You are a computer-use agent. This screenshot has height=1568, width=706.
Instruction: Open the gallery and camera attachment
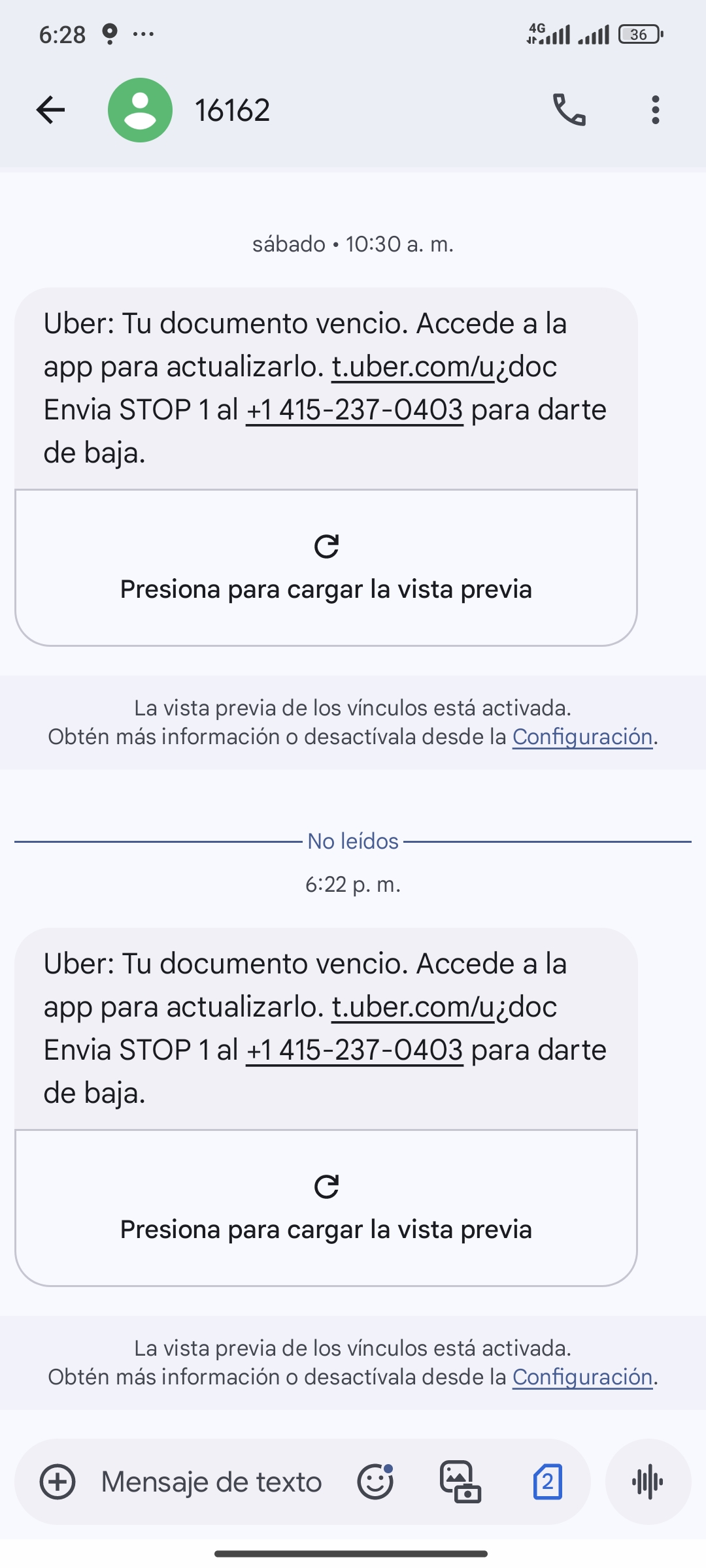[x=460, y=1482]
